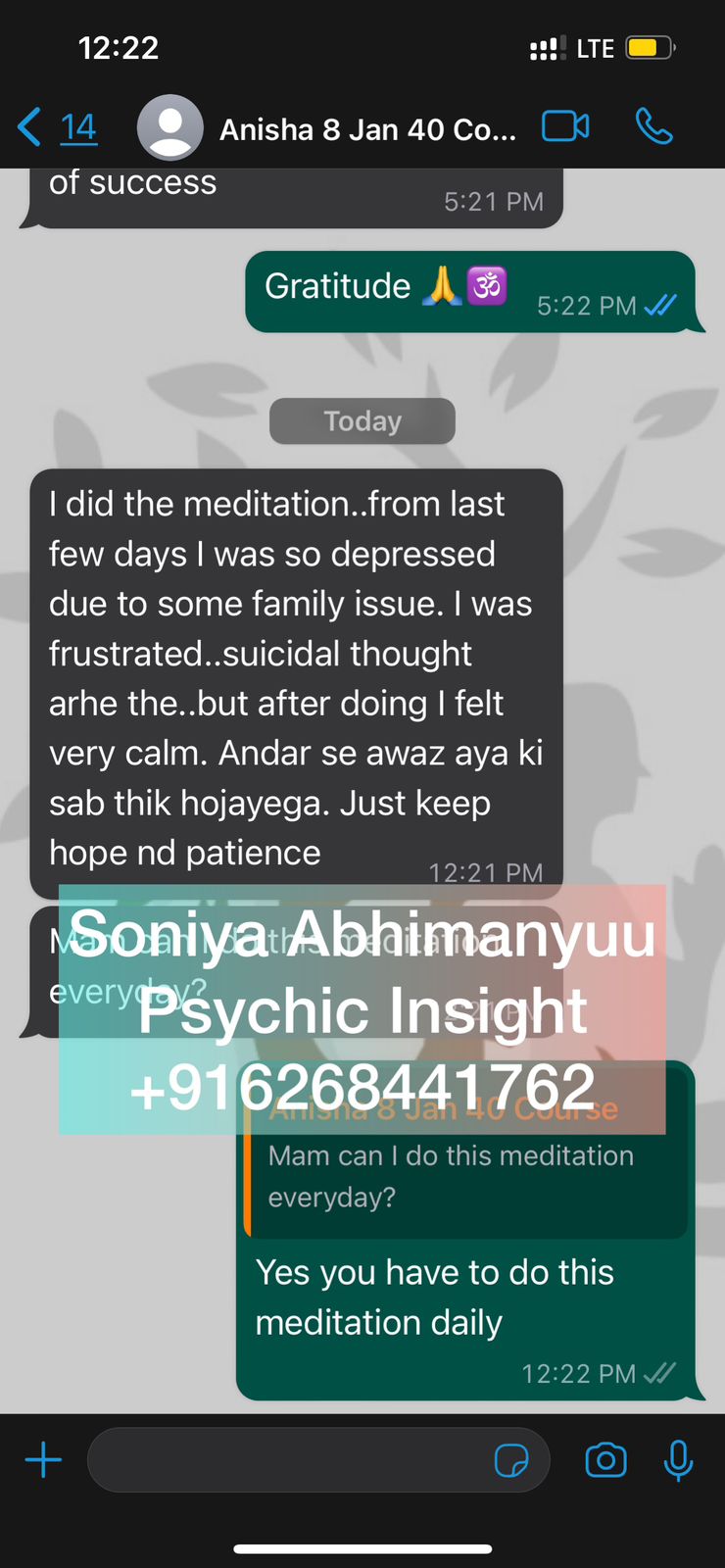
Task: Start a voice call with Anisha
Action: point(653,126)
